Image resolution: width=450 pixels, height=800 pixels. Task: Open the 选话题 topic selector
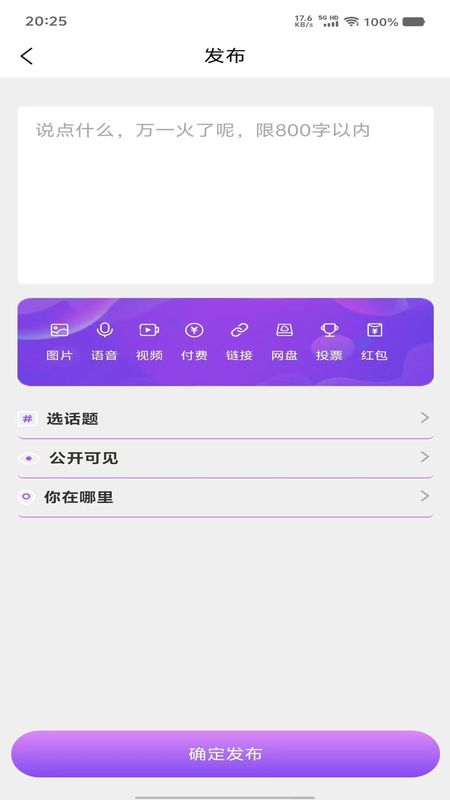pos(226,419)
